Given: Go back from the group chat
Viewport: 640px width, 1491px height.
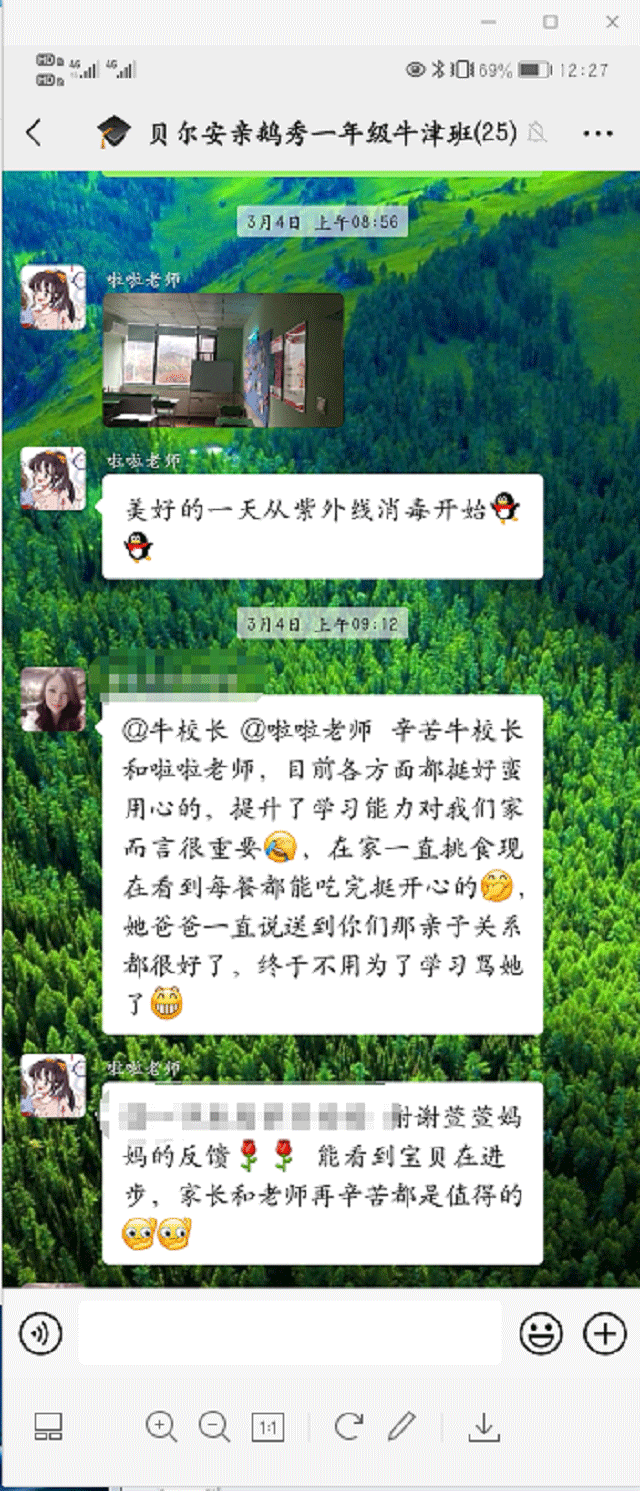Looking at the screenshot, I should [34, 132].
